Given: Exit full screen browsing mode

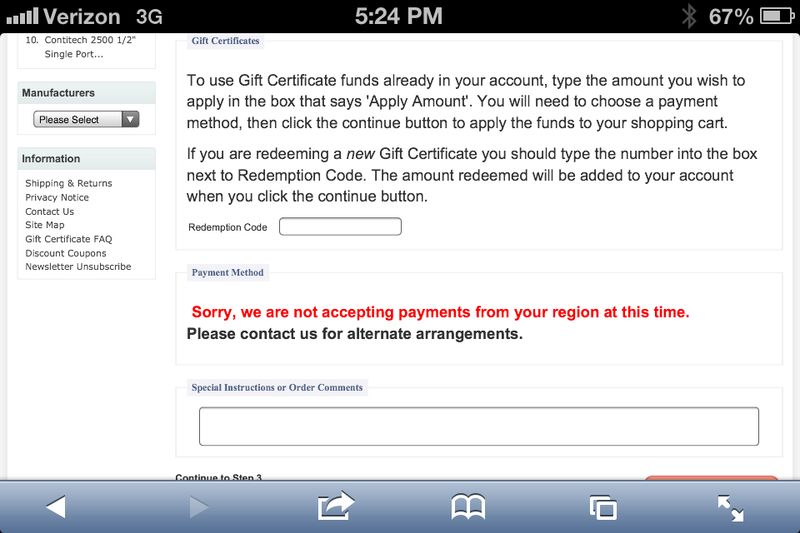Looking at the screenshot, I should [731, 507].
